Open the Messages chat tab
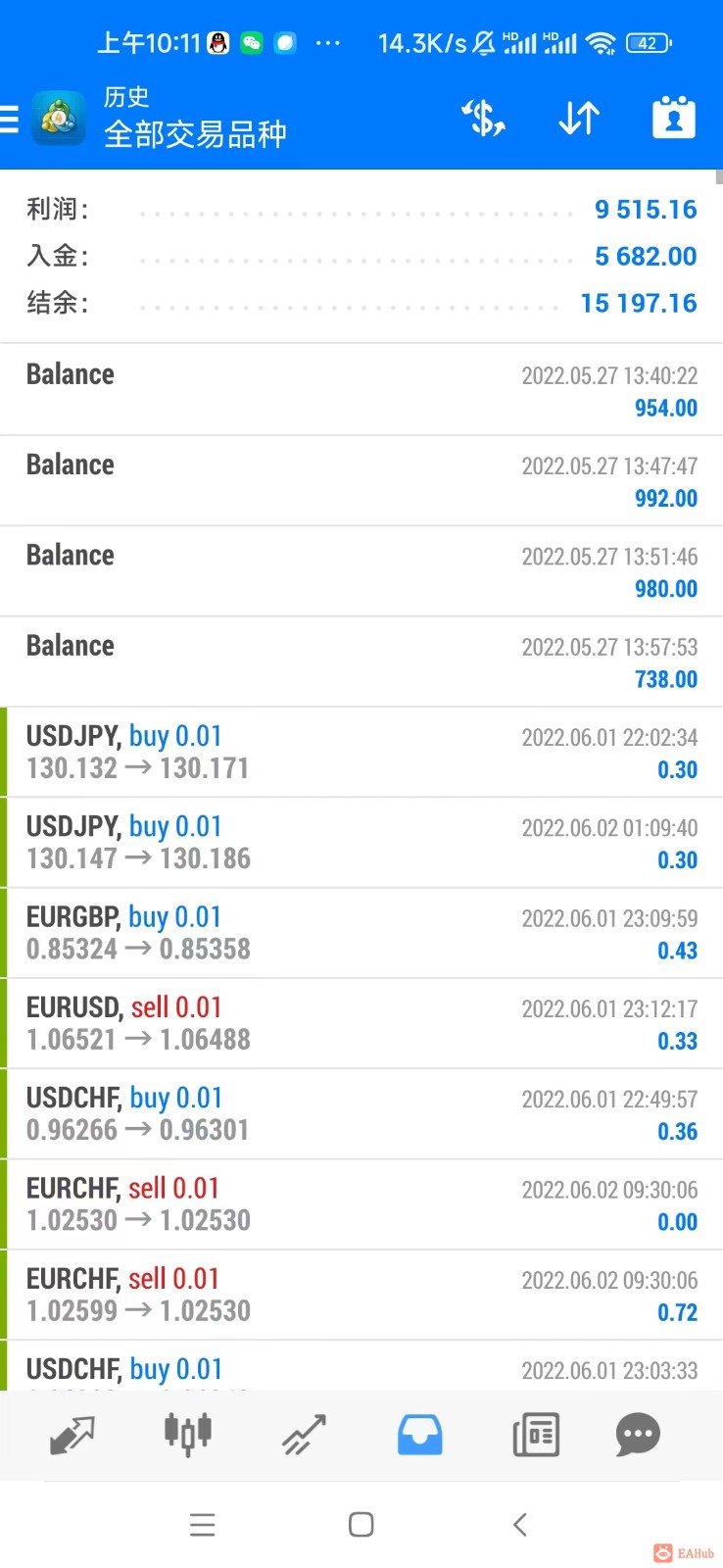723x1568 pixels. (x=638, y=1435)
